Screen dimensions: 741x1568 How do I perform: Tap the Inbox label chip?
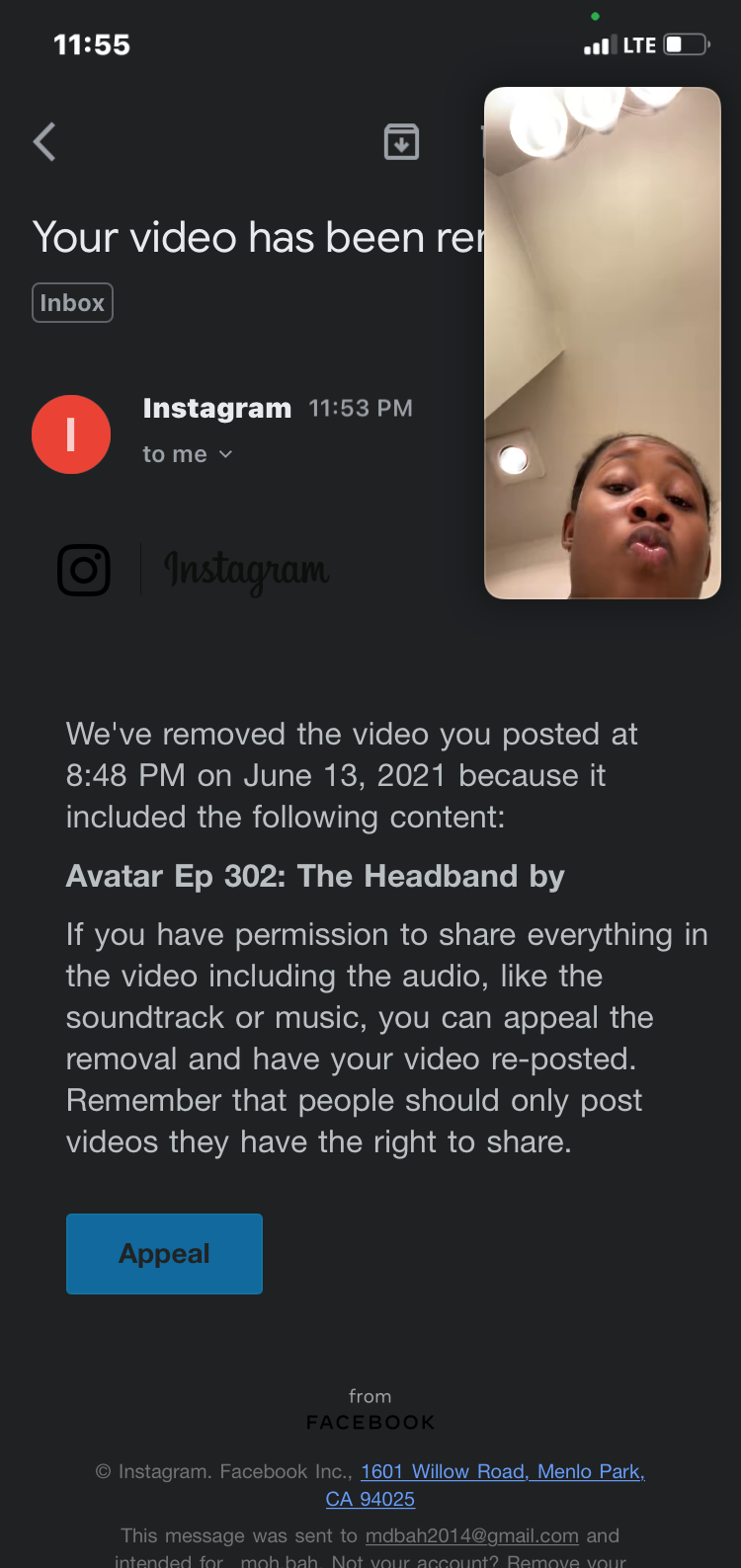click(x=72, y=303)
